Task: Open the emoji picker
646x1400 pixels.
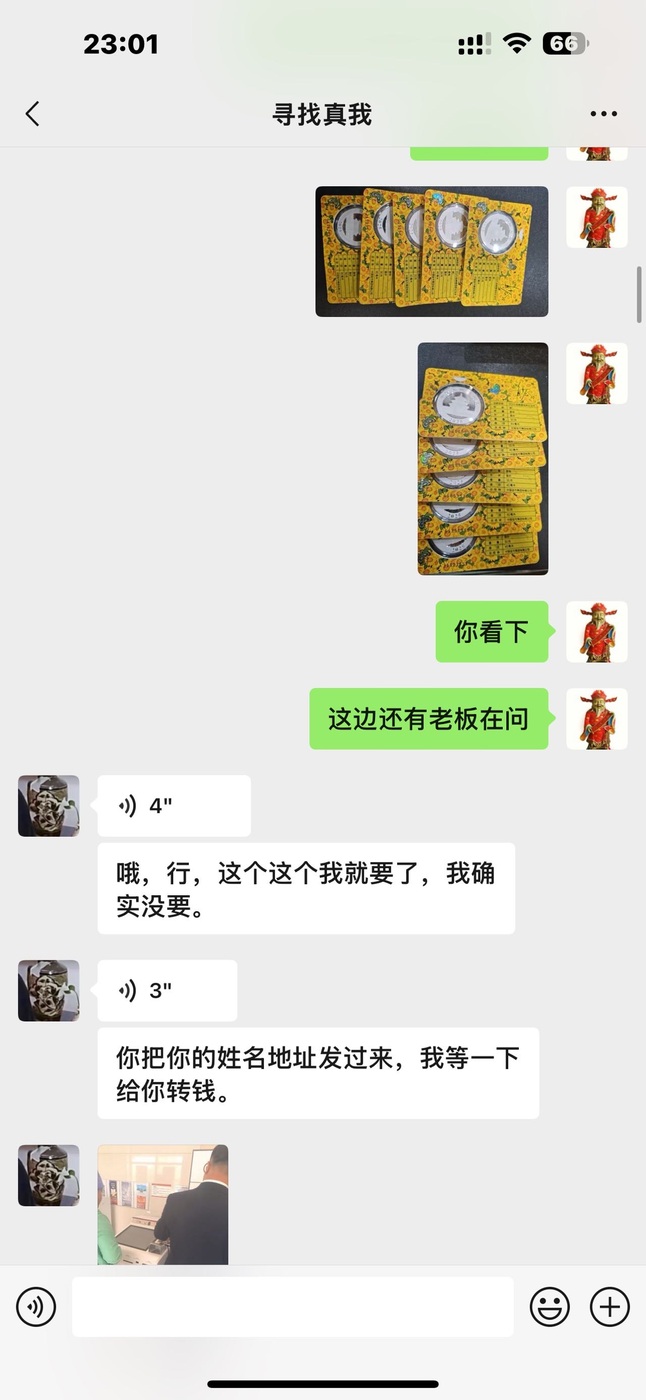Action: [550, 1306]
